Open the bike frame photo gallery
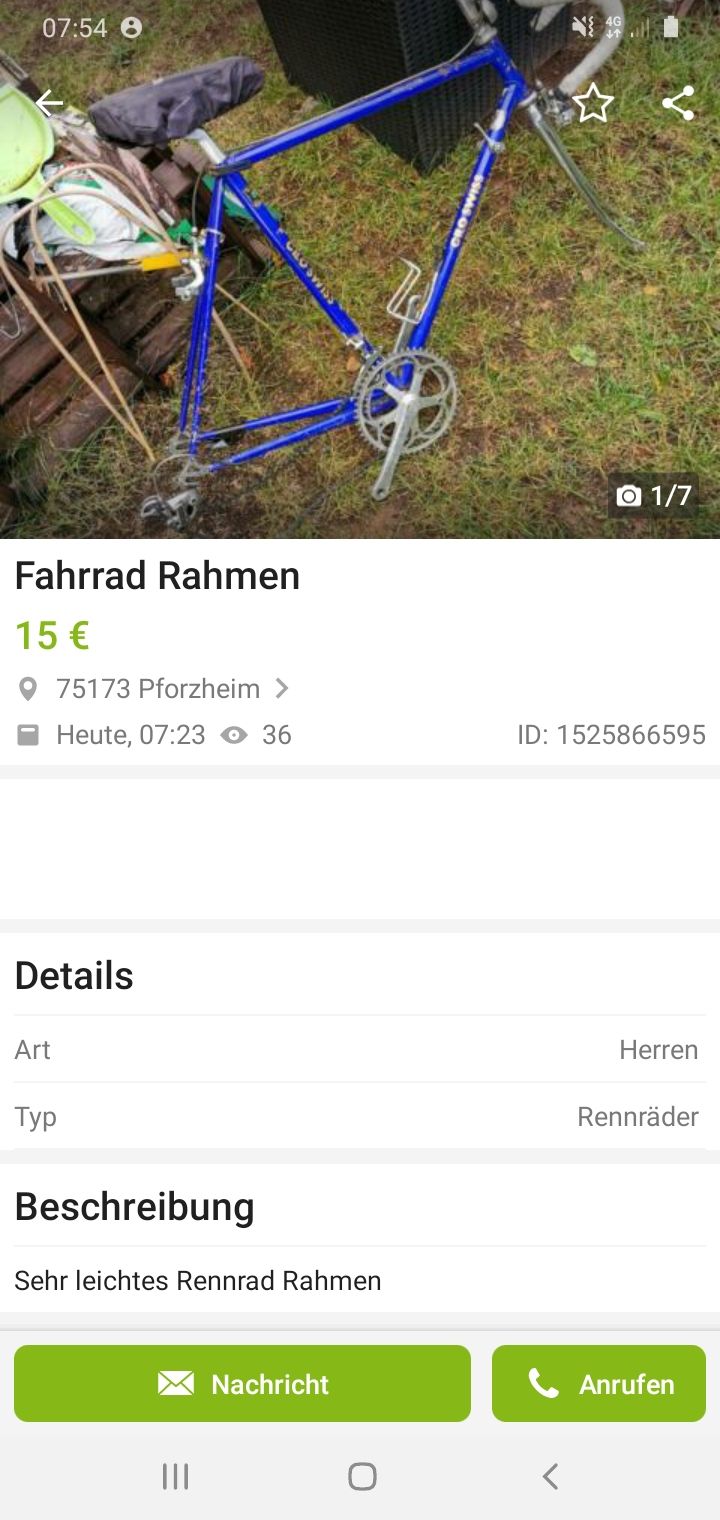Viewport: 720px width, 1520px height. pyautogui.click(x=360, y=300)
